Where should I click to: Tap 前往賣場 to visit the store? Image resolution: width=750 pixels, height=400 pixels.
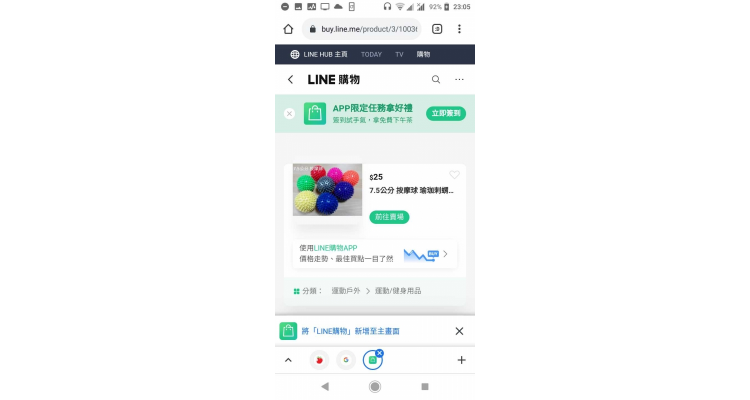point(389,217)
